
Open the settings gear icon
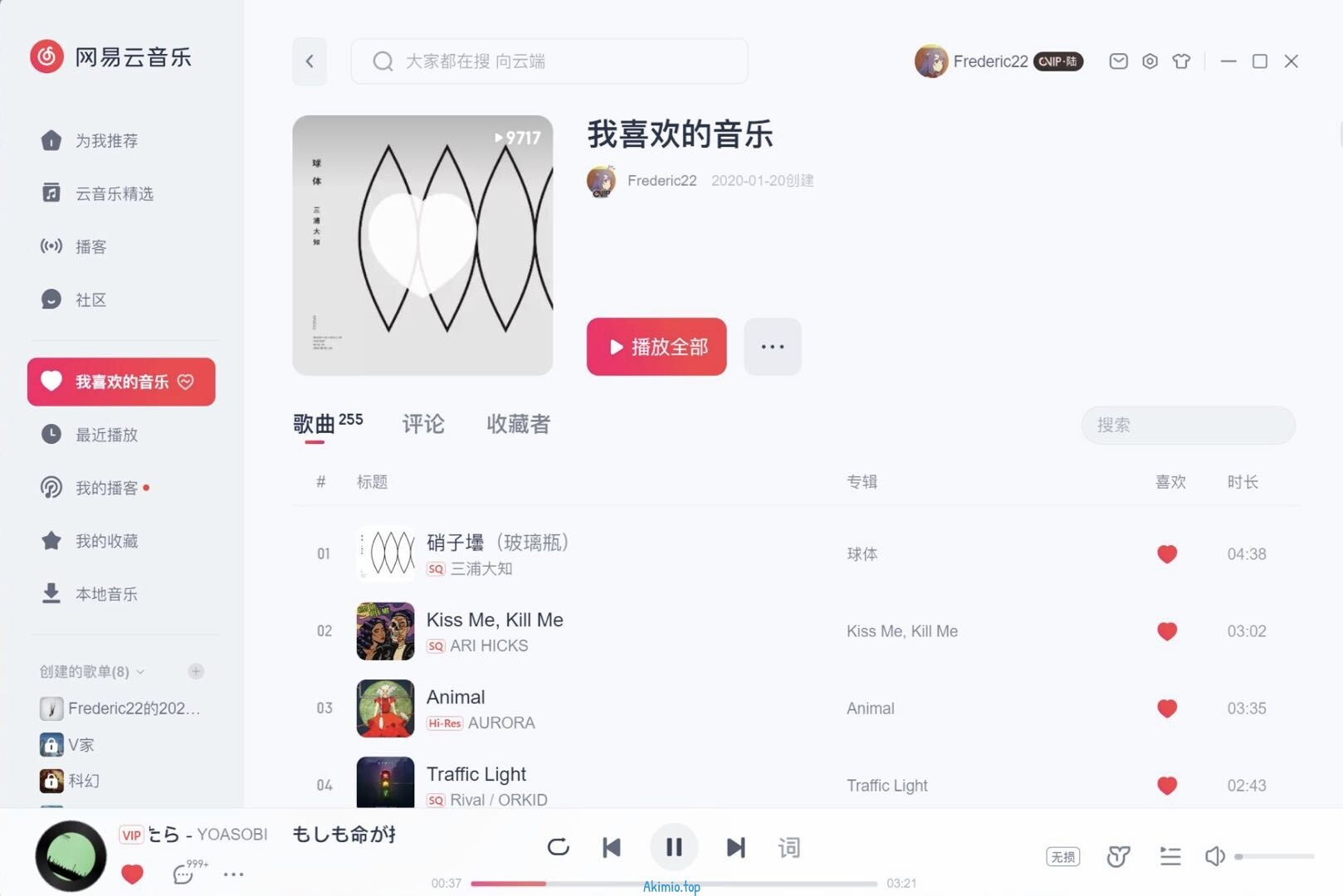coord(1150,61)
